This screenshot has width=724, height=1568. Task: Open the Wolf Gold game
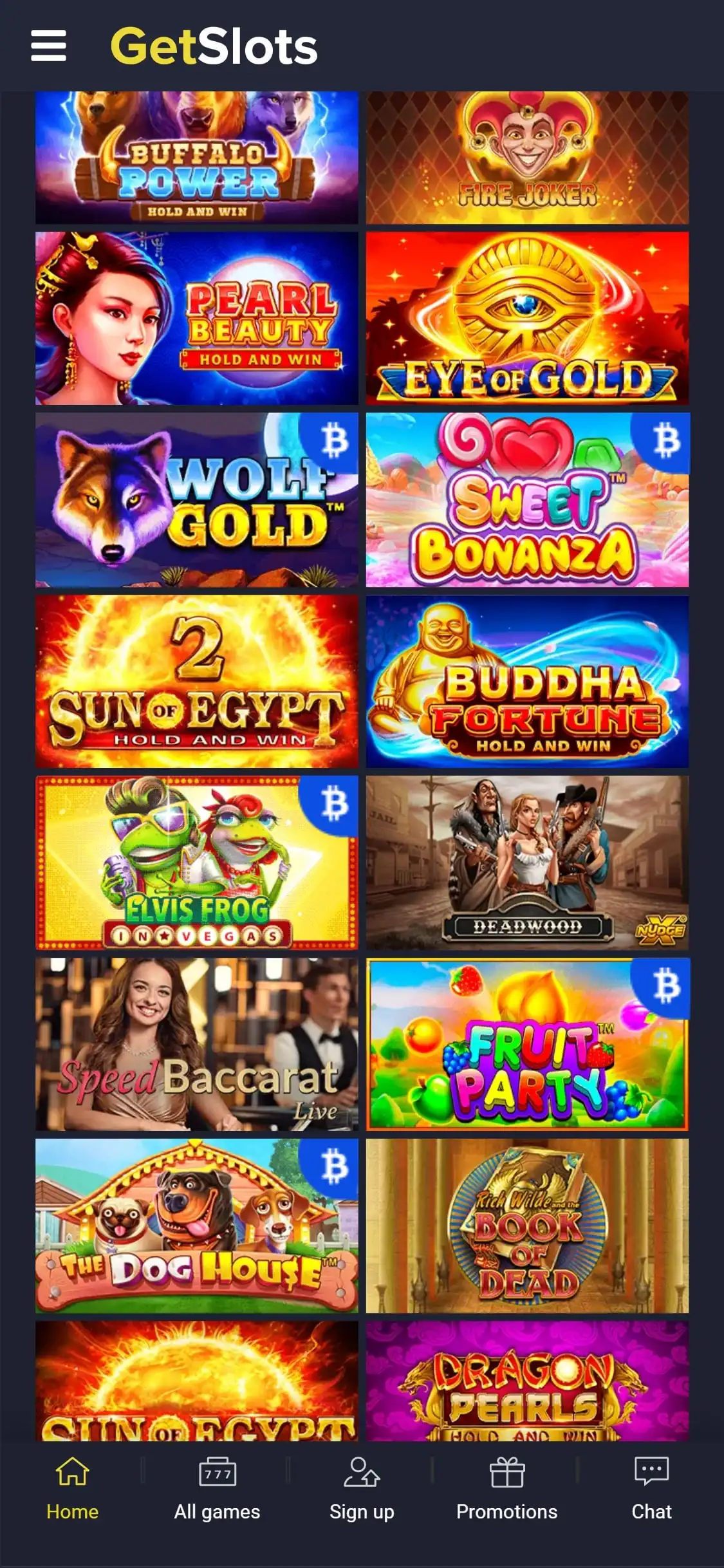[196, 499]
